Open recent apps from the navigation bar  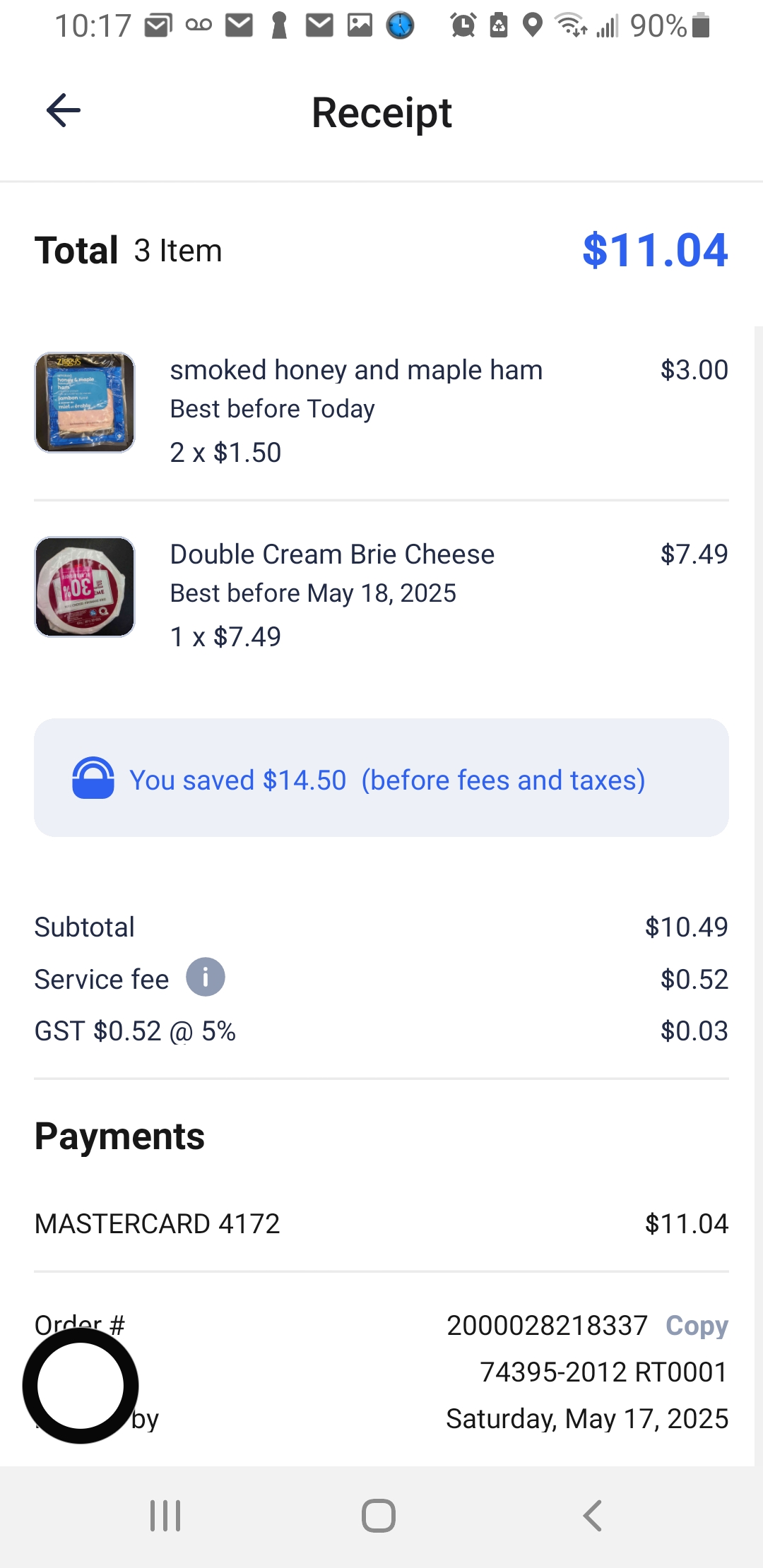(x=165, y=1516)
